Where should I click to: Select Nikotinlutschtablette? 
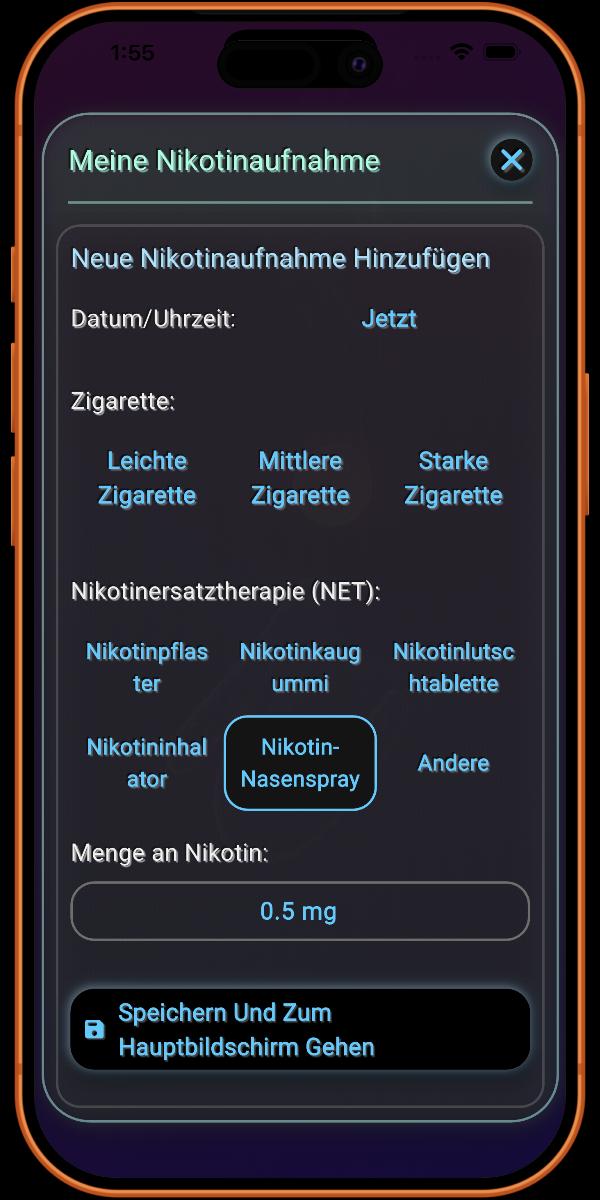coord(453,667)
